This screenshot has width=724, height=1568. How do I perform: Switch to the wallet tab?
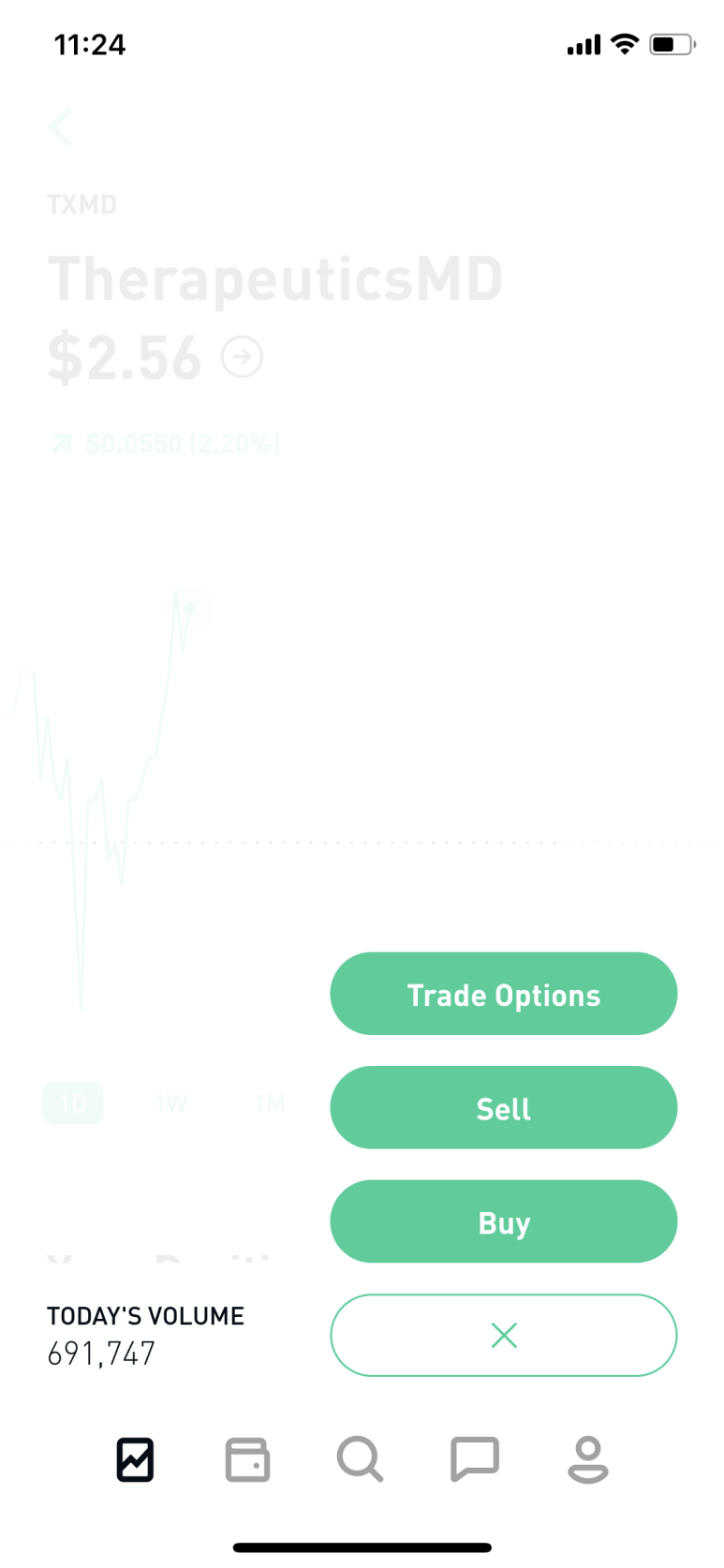coord(248,1459)
